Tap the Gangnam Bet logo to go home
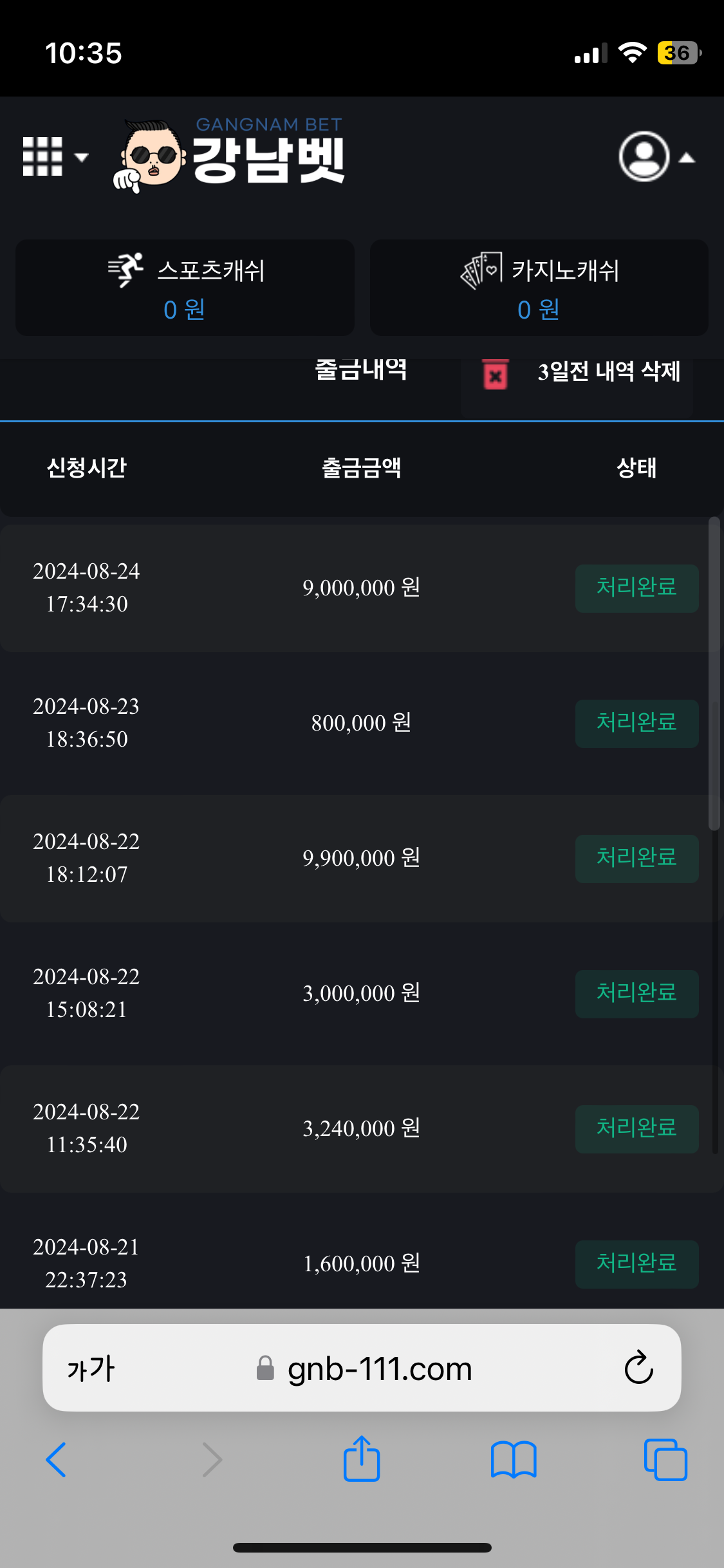 tap(229, 155)
